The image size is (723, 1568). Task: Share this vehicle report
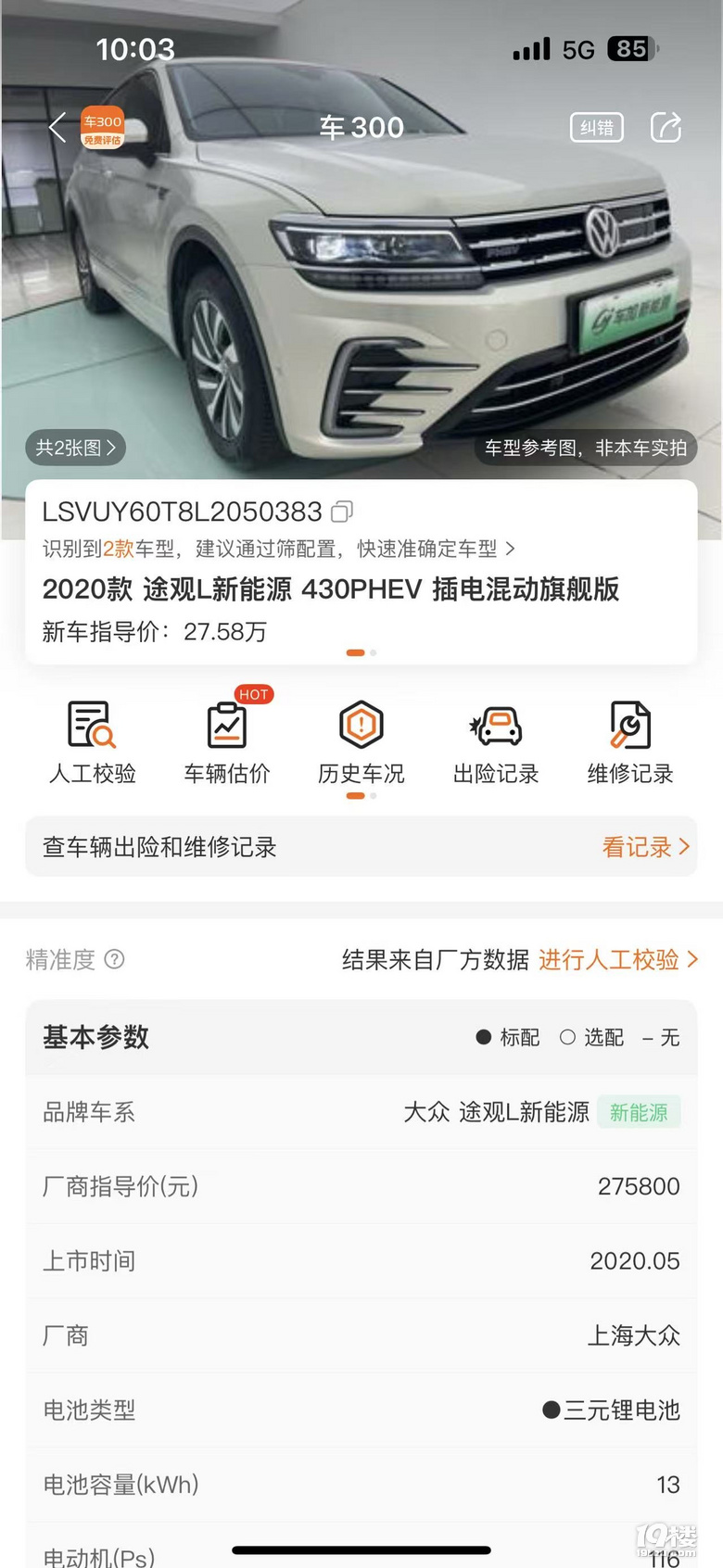(666, 128)
